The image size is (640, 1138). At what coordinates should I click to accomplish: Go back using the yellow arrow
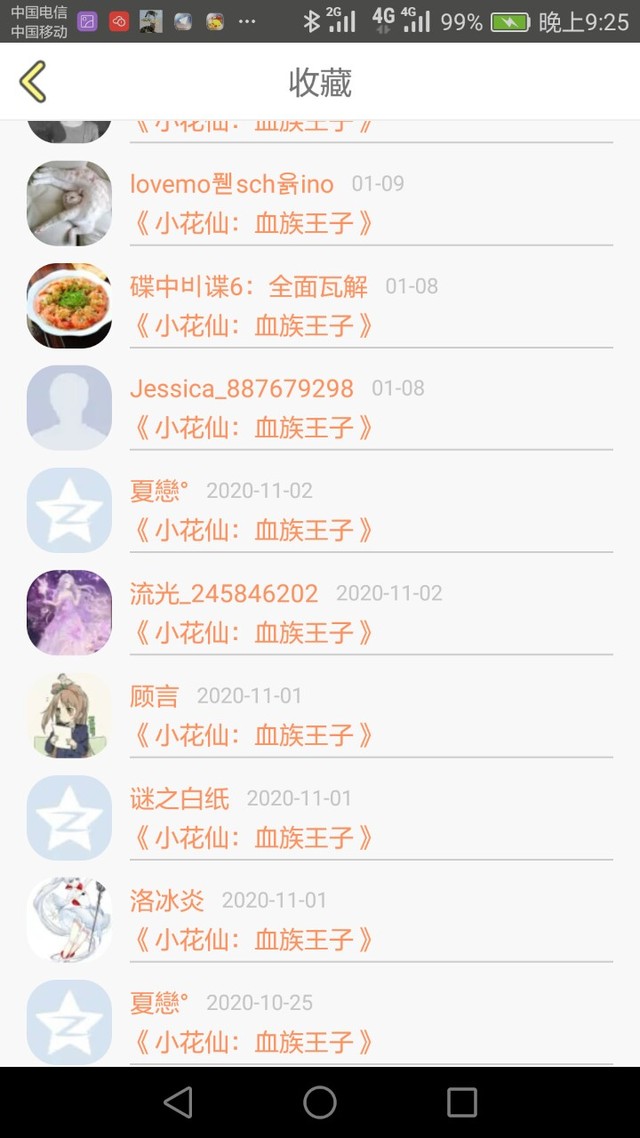coord(33,82)
